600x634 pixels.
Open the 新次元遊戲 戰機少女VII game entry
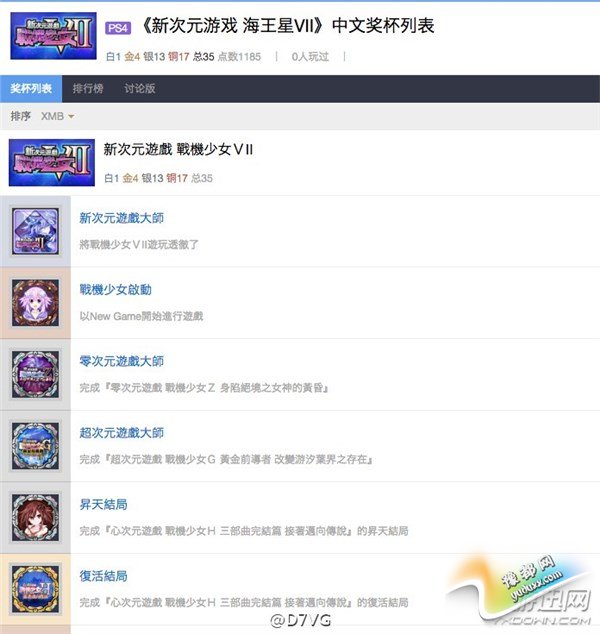pos(178,149)
